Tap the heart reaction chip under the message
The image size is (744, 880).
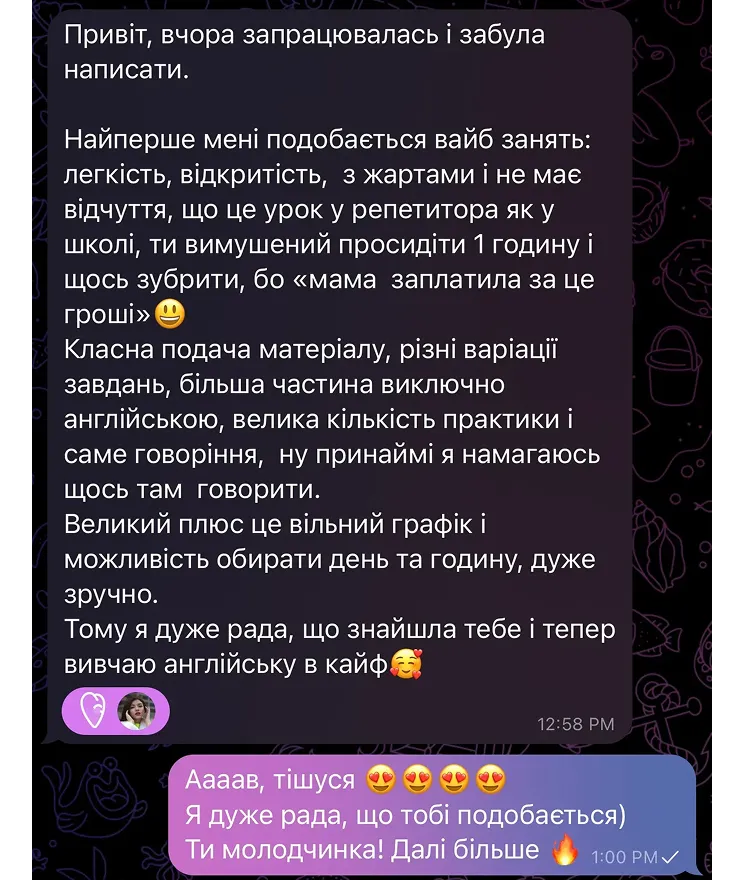coord(116,711)
